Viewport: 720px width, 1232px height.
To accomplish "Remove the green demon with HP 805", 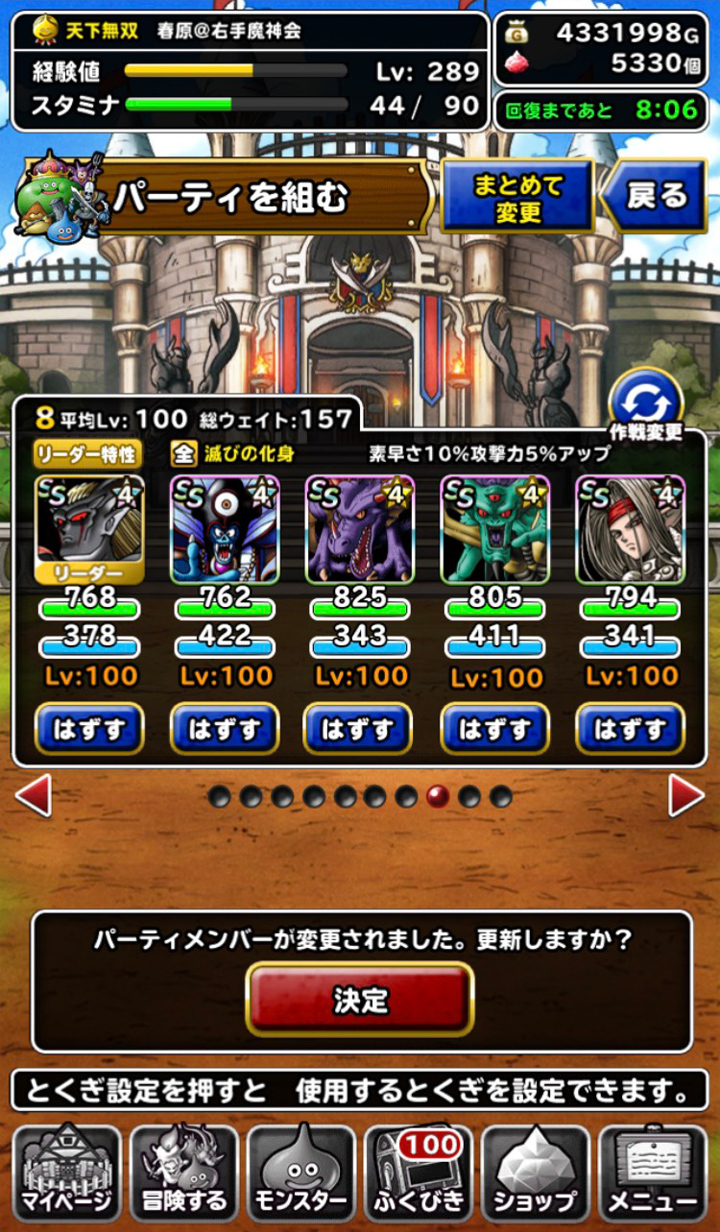I will click(x=494, y=728).
